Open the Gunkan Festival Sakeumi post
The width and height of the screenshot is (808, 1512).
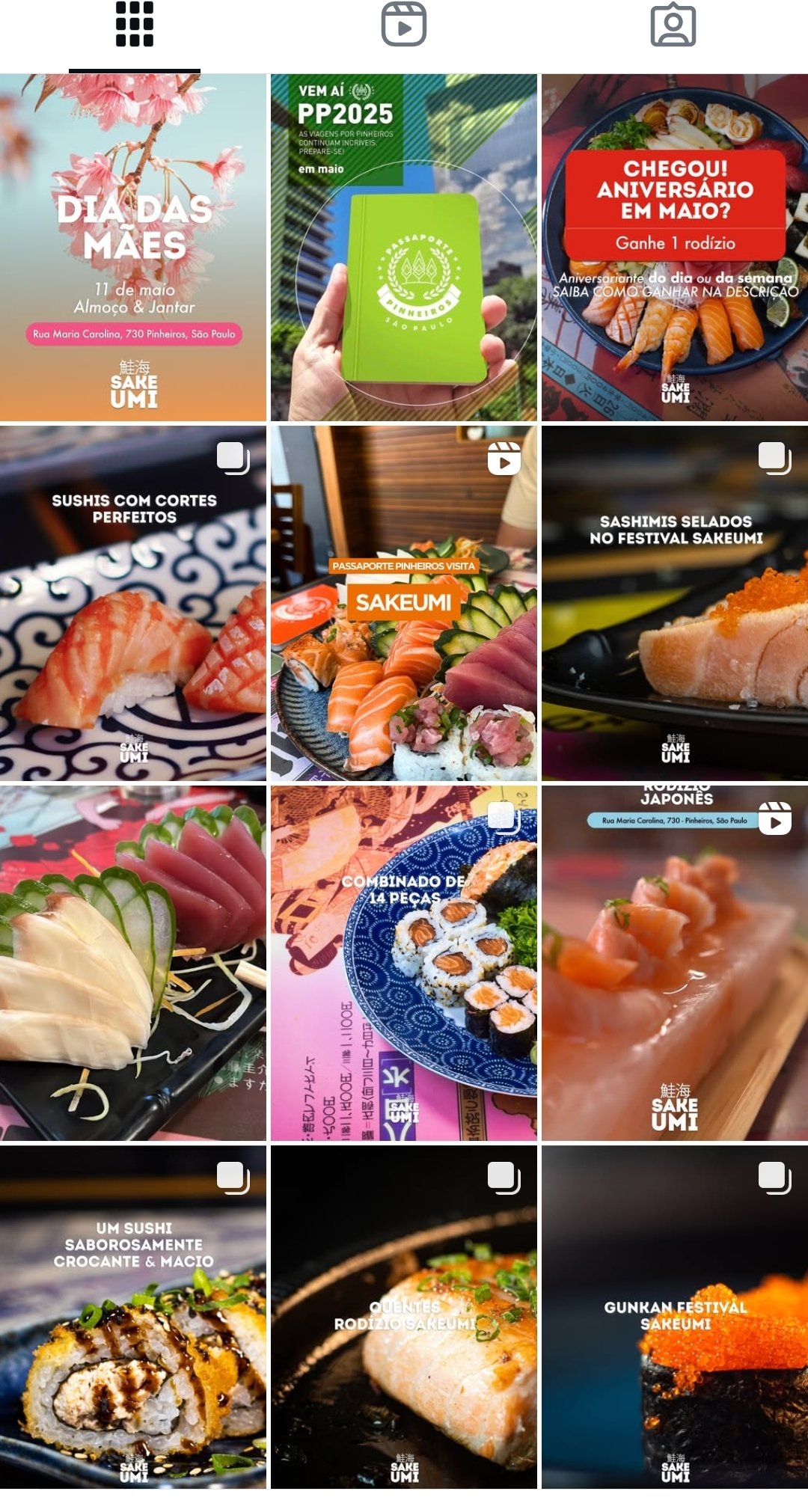point(675,1317)
